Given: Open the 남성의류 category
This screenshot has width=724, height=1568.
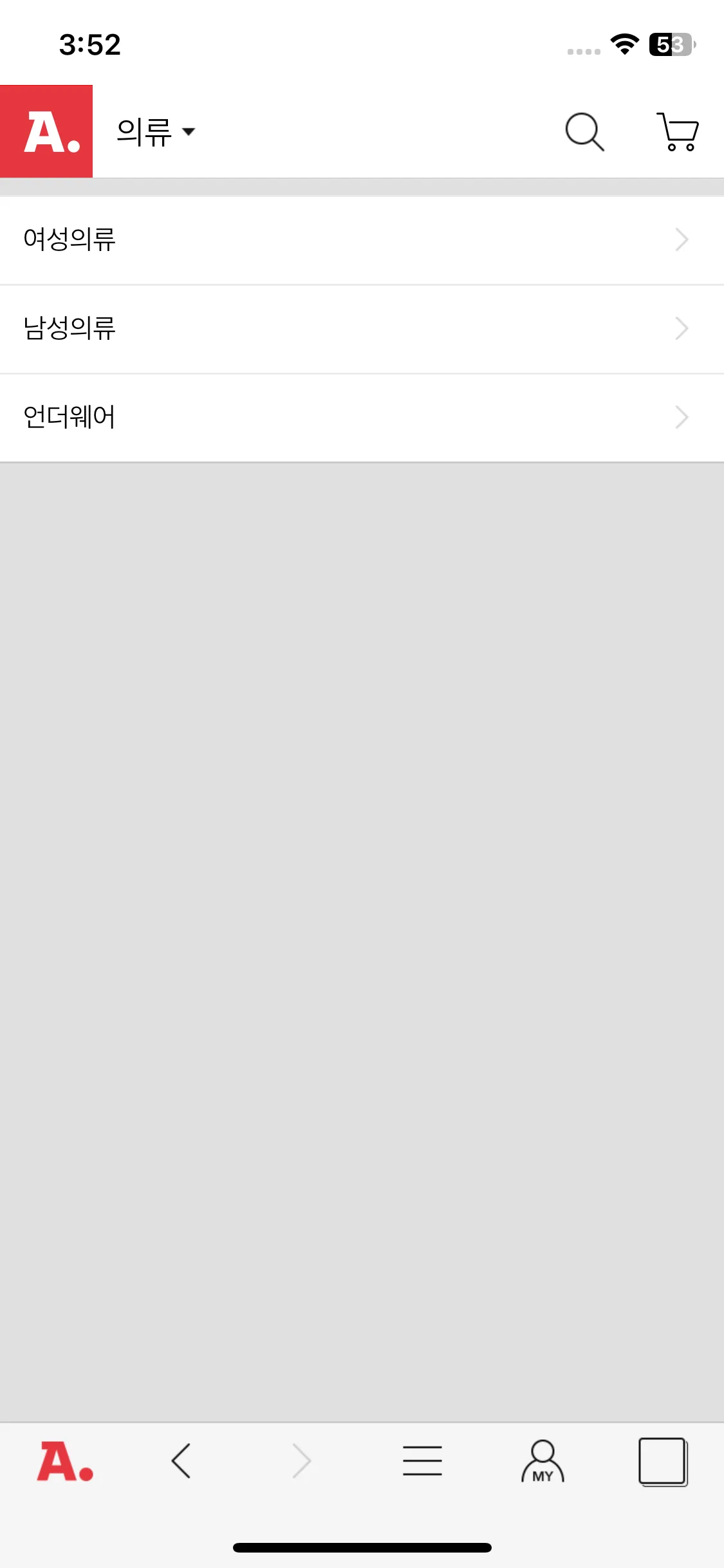Looking at the screenshot, I should (362, 328).
